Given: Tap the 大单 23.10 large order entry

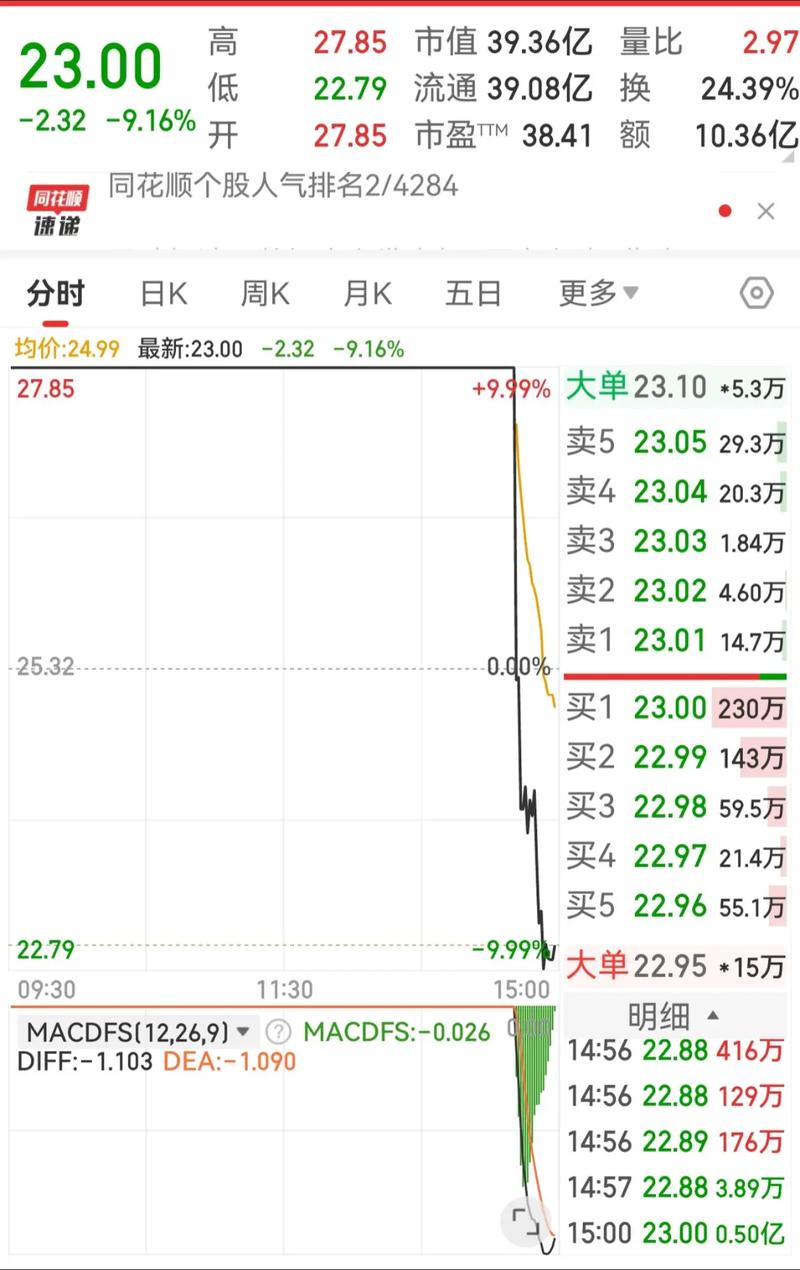Looking at the screenshot, I should pyautogui.click(x=680, y=387).
